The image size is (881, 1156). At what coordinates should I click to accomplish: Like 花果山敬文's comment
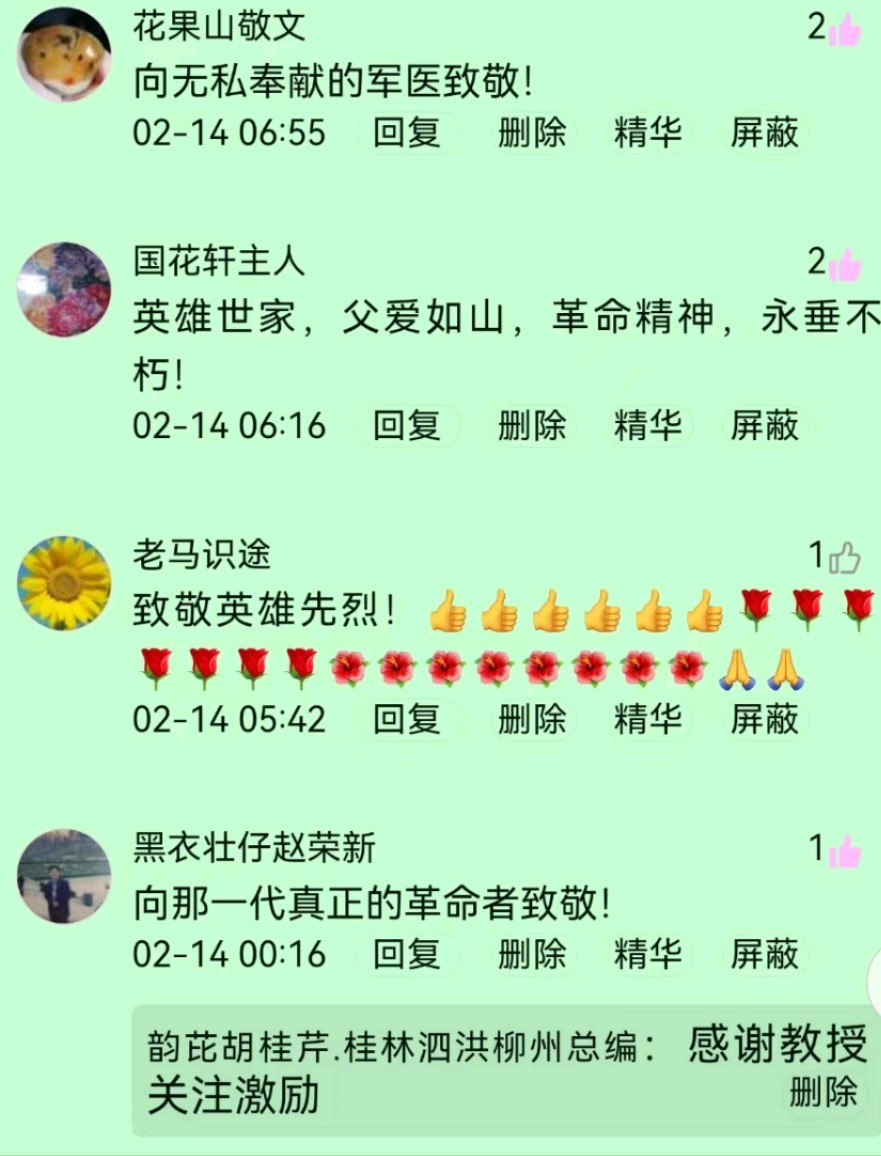(x=845, y=31)
